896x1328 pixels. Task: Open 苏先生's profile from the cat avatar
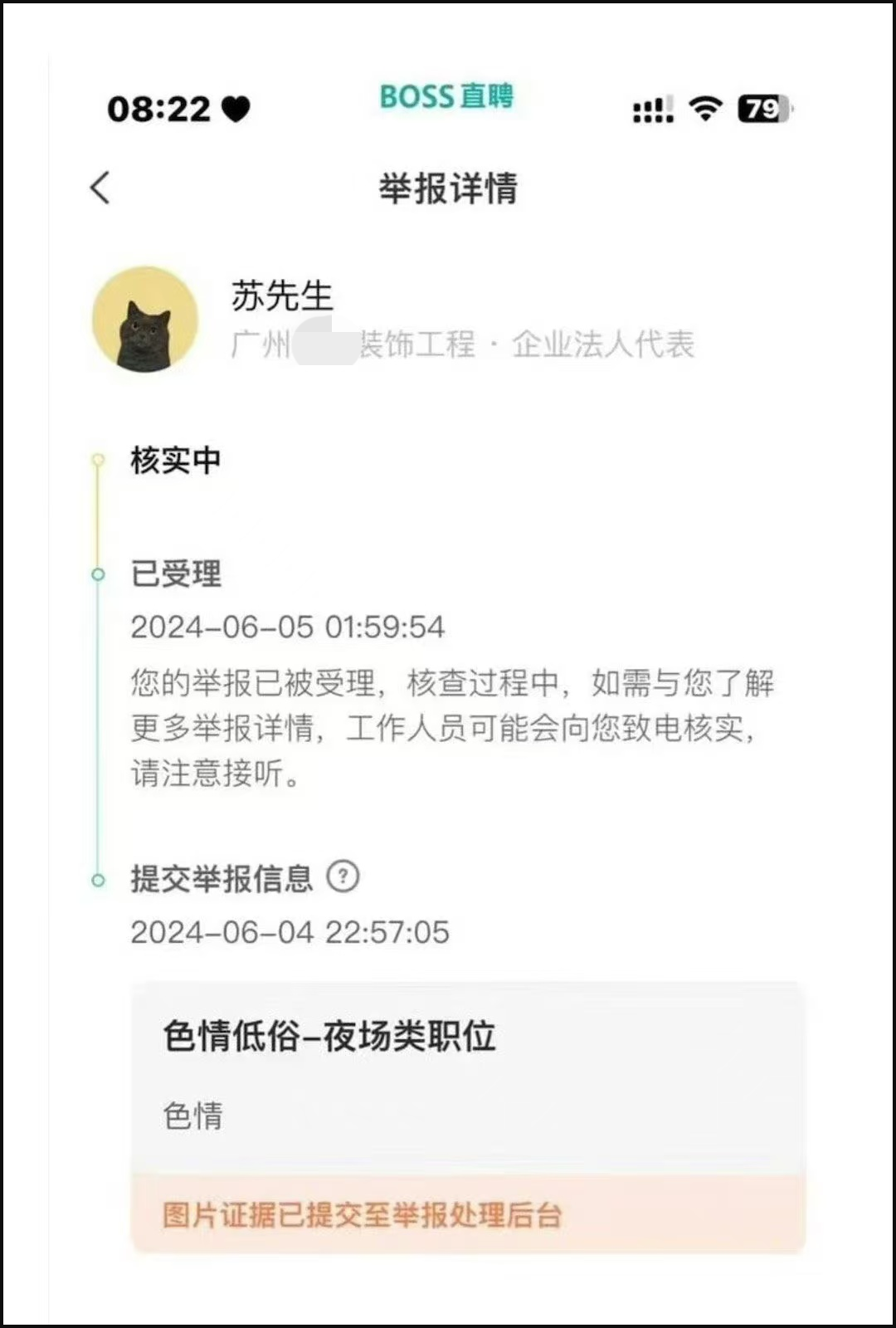[145, 320]
